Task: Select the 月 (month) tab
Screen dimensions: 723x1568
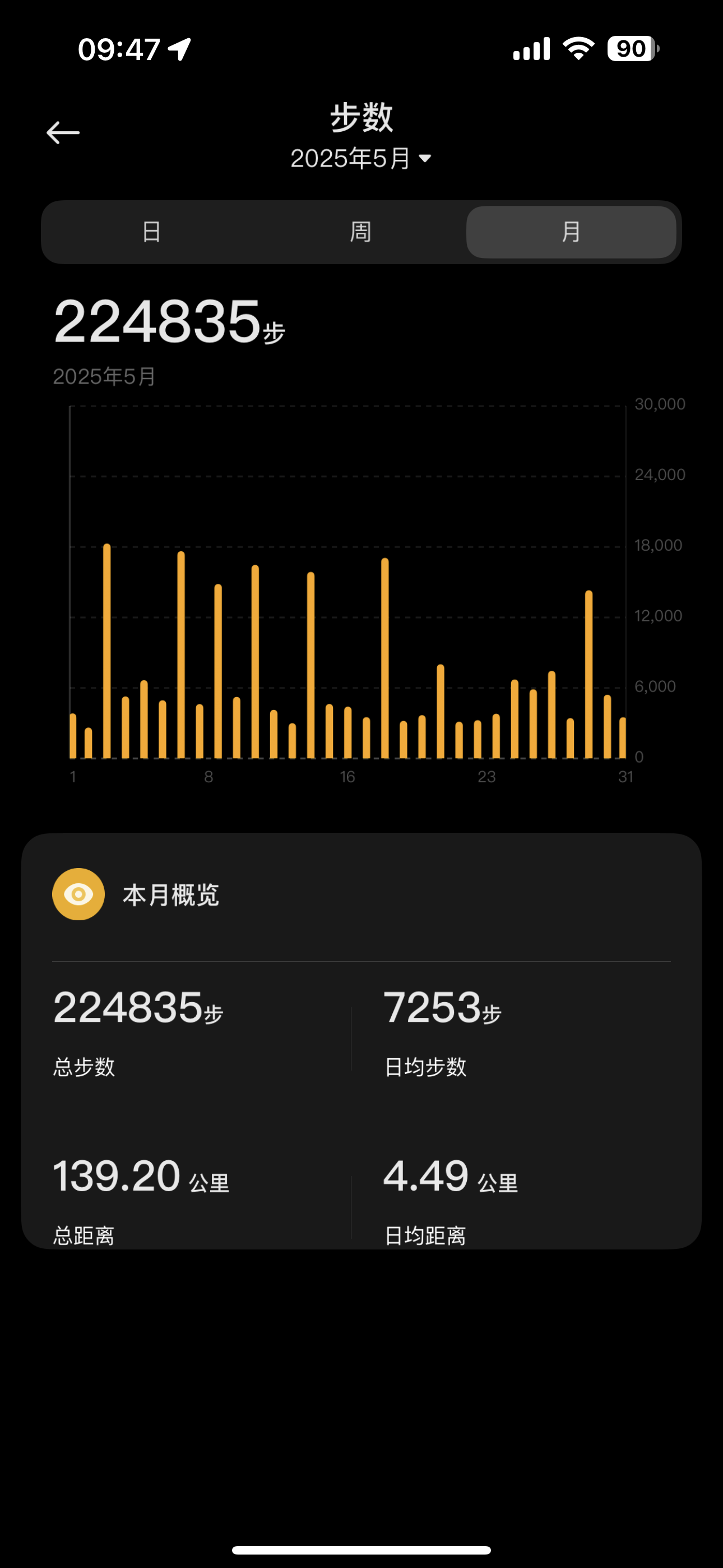Action: [x=570, y=232]
